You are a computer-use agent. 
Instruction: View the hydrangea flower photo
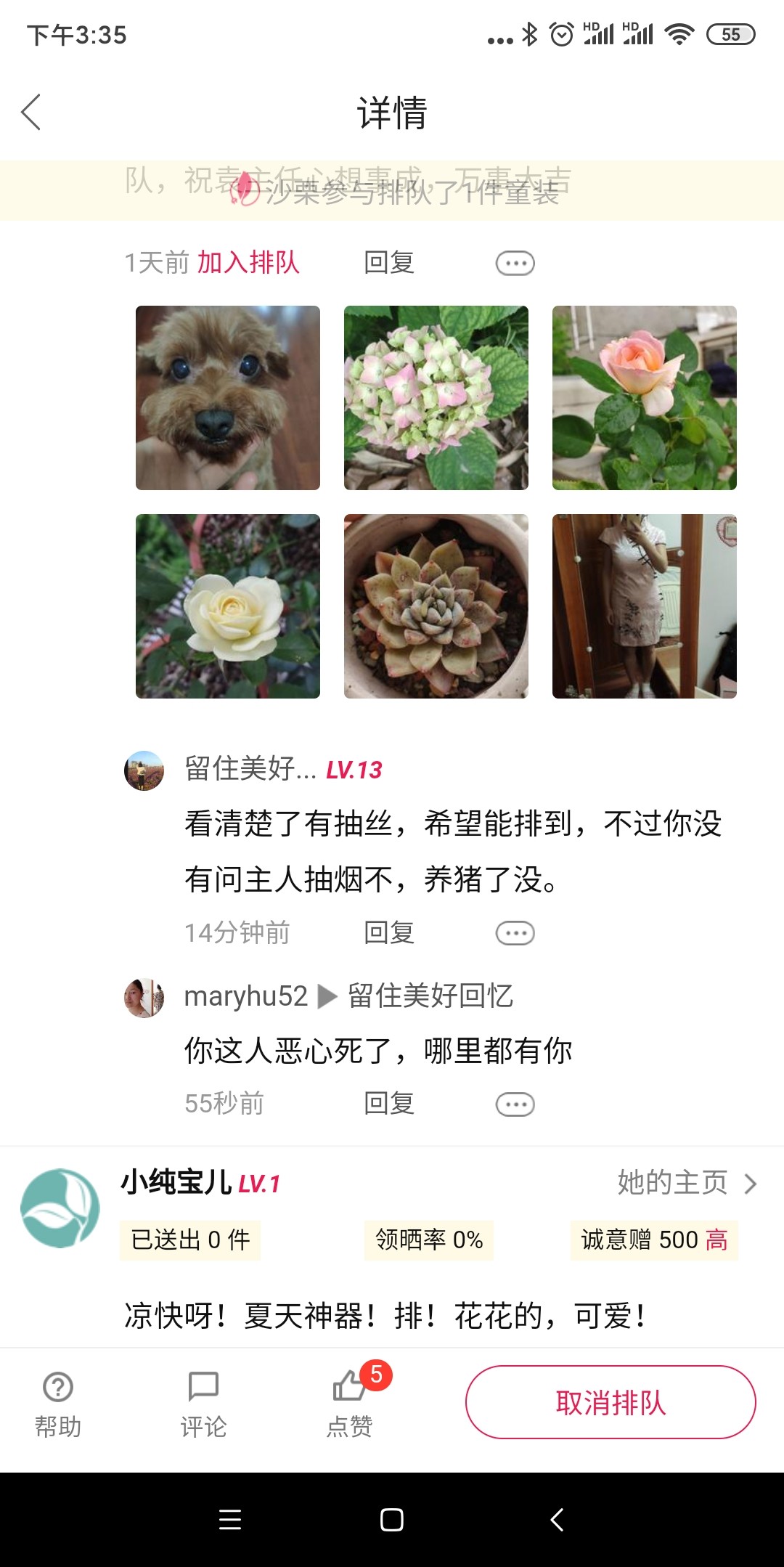point(436,398)
